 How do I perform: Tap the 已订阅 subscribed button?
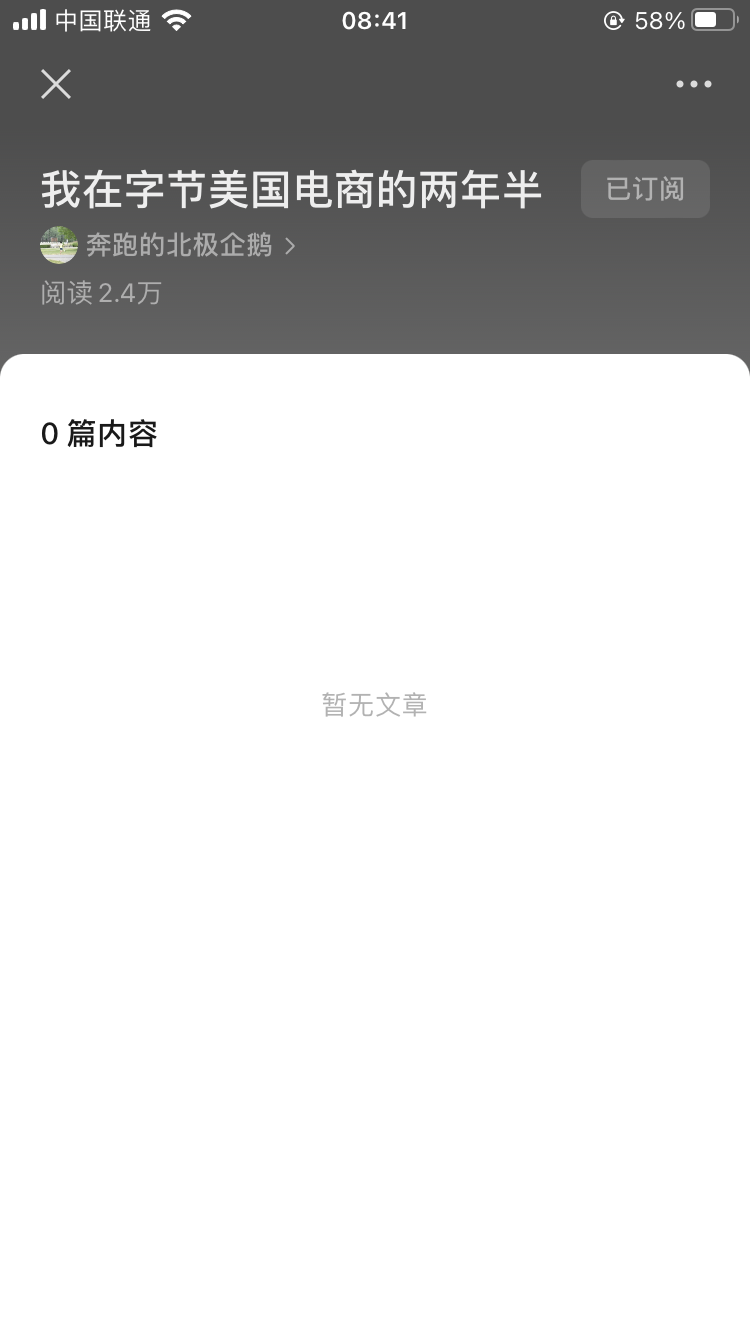click(x=645, y=189)
